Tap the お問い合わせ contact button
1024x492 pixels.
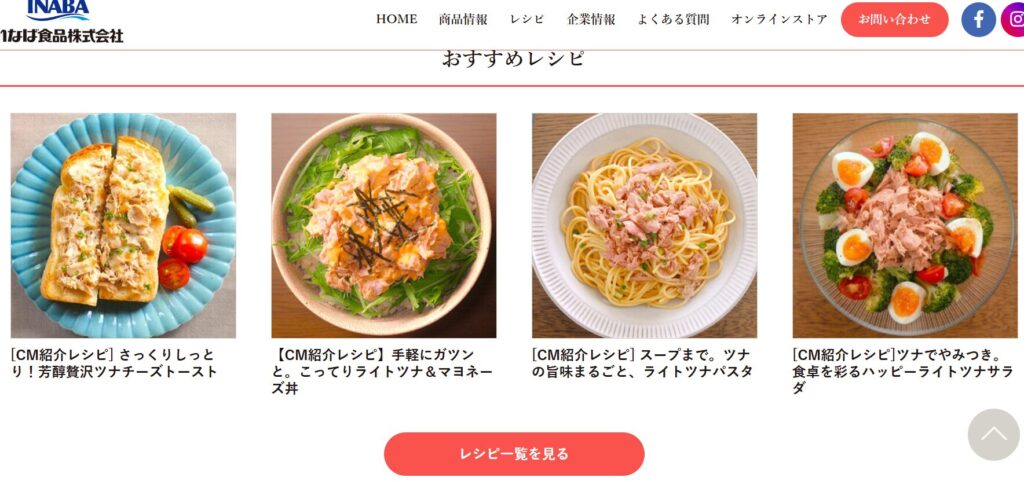pyautogui.click(x=894, y=19)
